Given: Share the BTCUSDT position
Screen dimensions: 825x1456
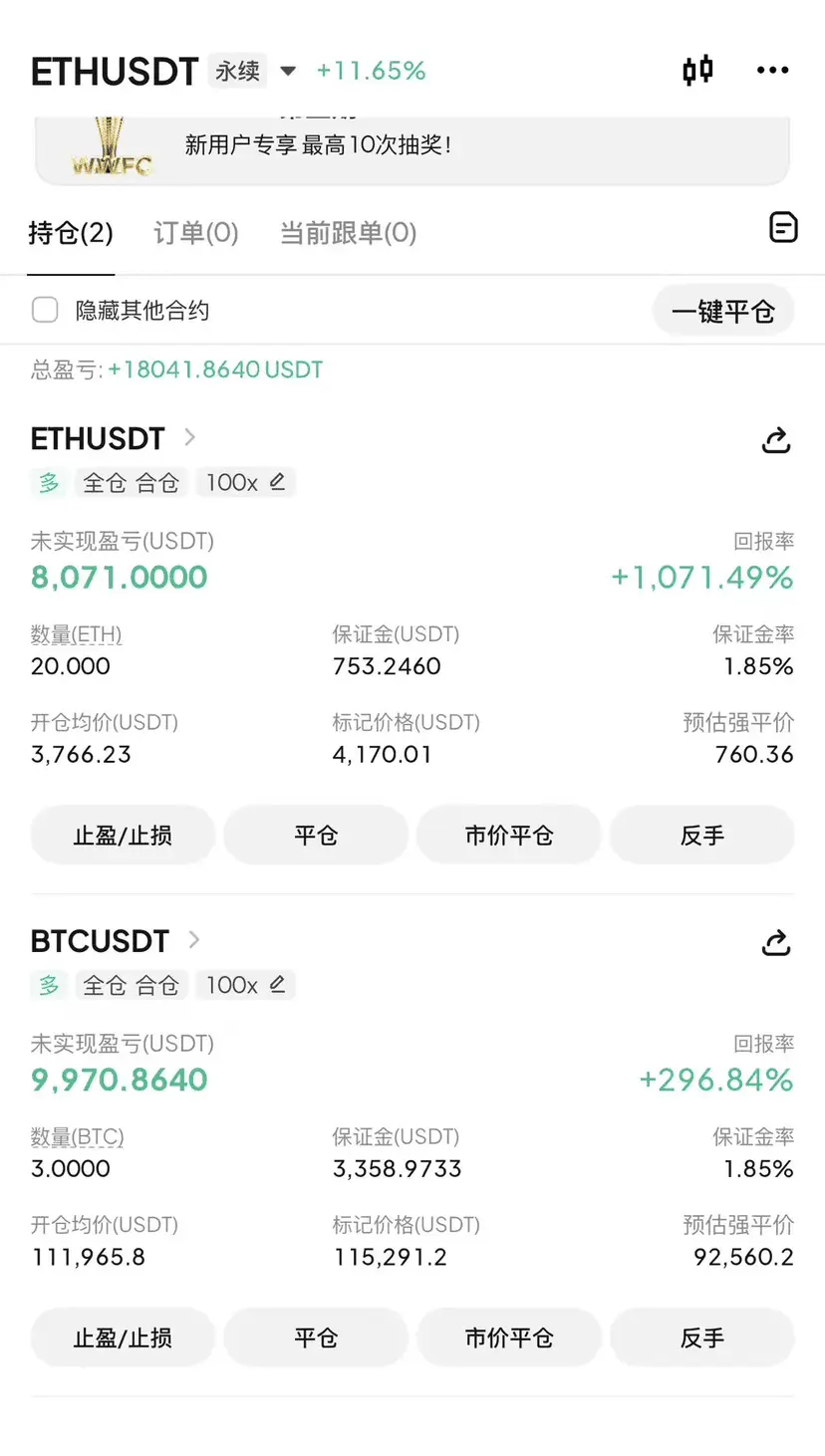Looking at the screenshot, I should click(x=776, y=942).
